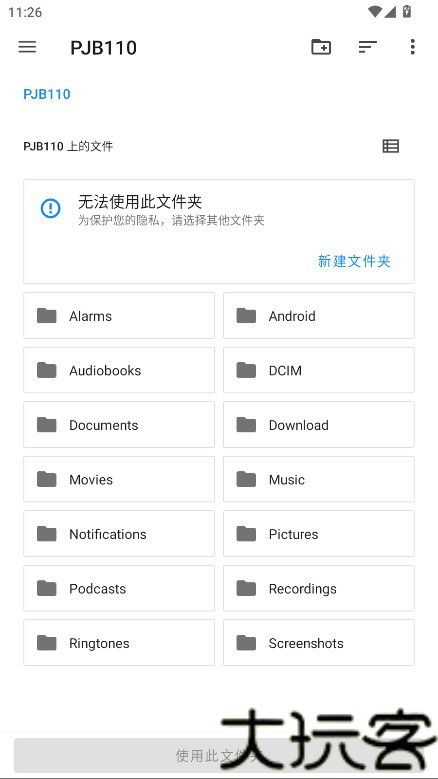Open the Audiobooks folder
The height and width of the screenshot is (779, 438).
tap(119, 370)
